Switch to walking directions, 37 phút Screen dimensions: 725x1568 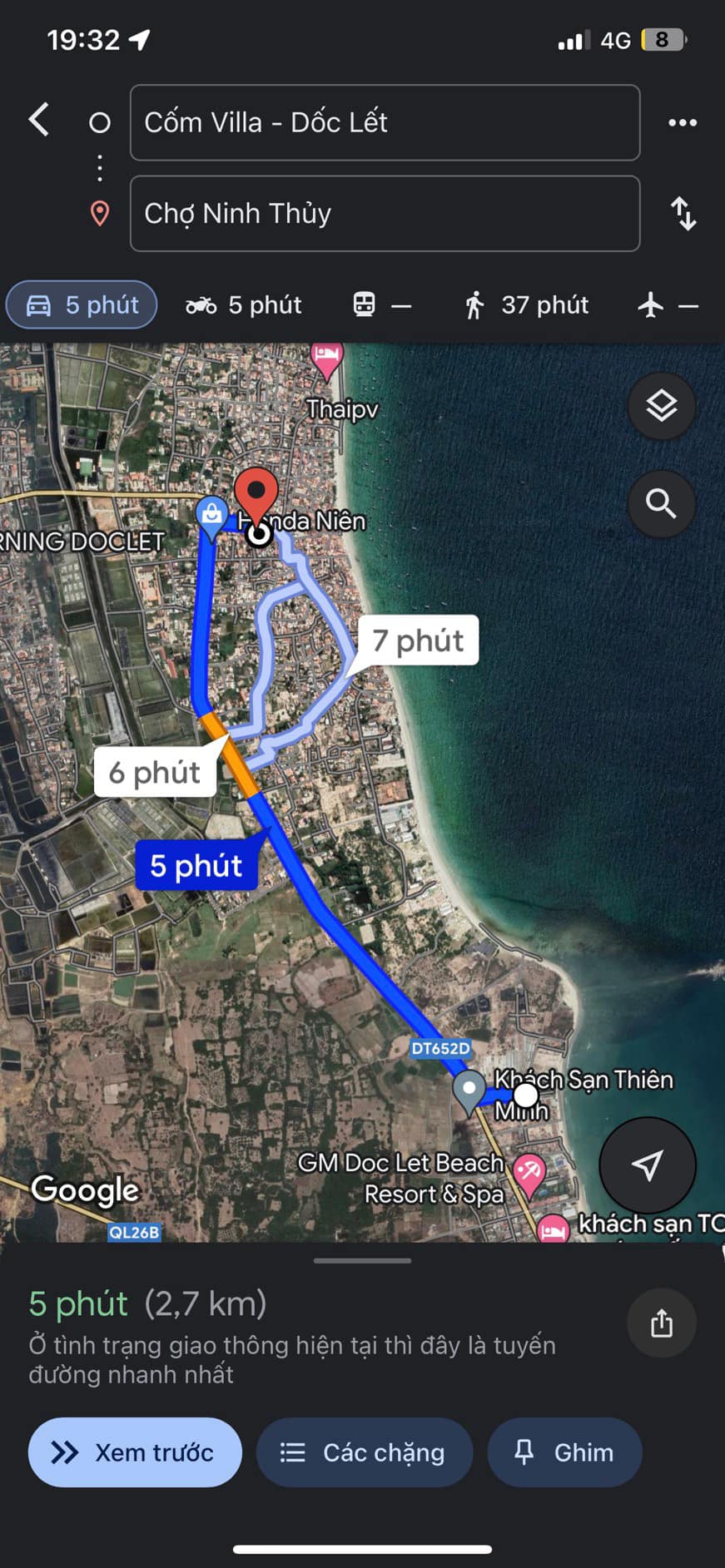coord(527,305)
